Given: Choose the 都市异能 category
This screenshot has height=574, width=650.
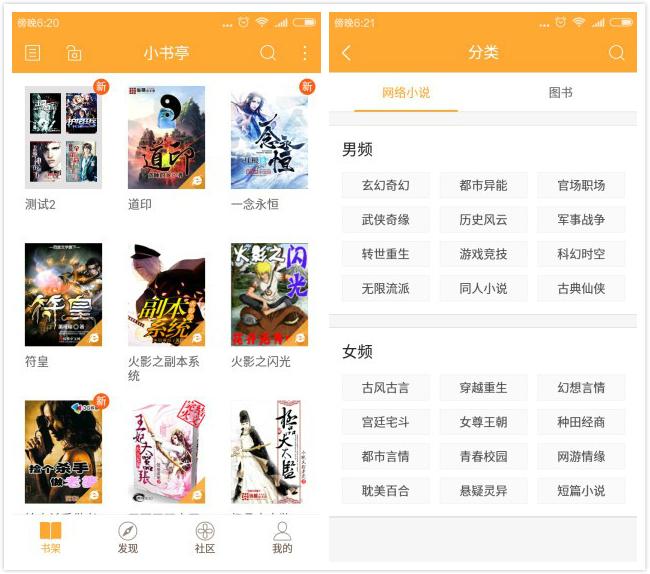Looking at the screenshot, I should coord(483,185).
